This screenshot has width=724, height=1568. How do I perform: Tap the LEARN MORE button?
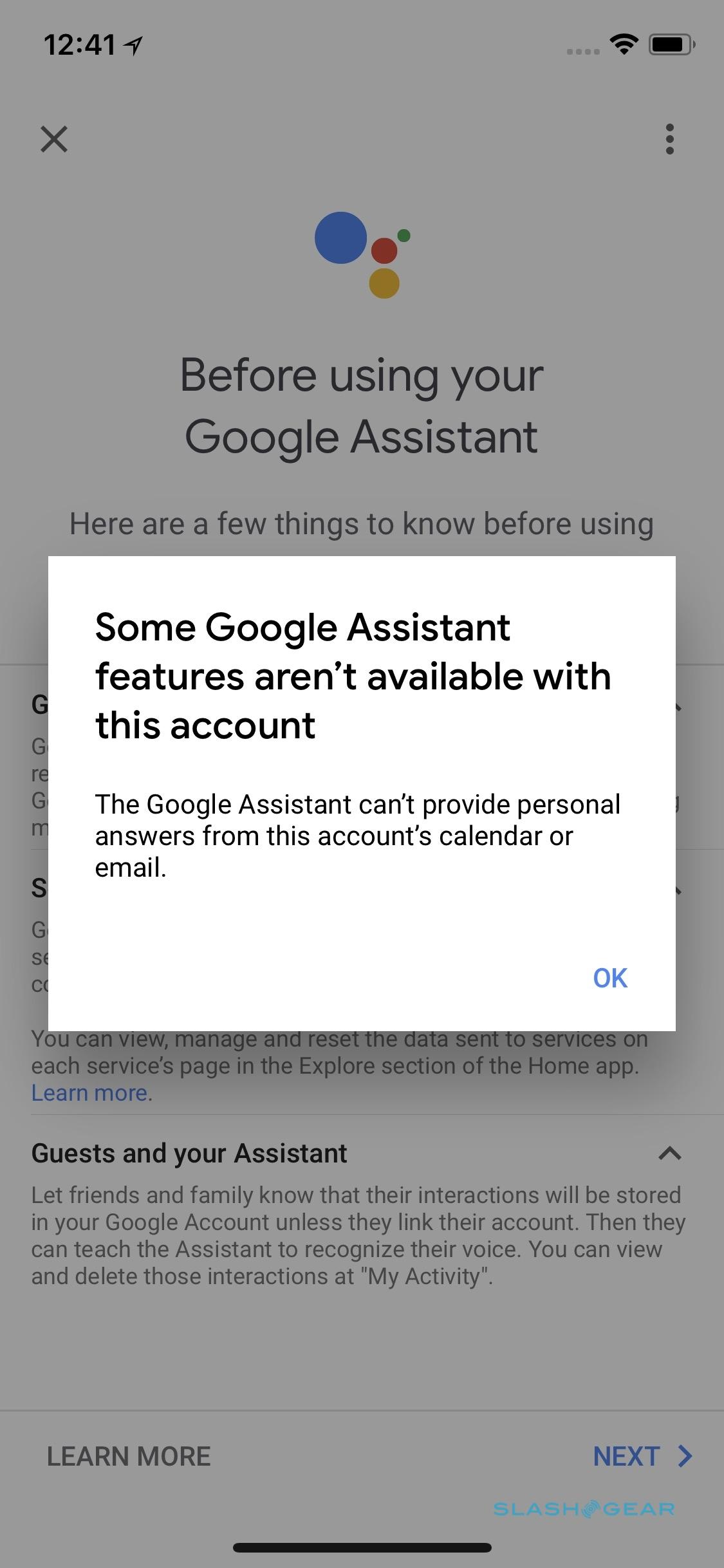pyautogui.click(x=129, y=1456)
